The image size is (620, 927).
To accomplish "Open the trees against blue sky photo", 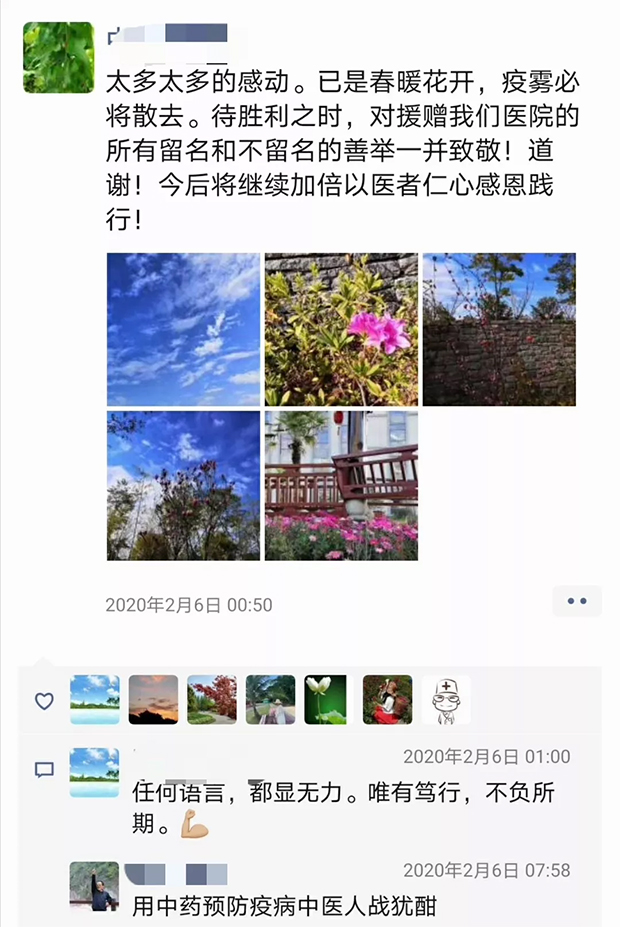I will pyautogui.click(x=183, y=485).
